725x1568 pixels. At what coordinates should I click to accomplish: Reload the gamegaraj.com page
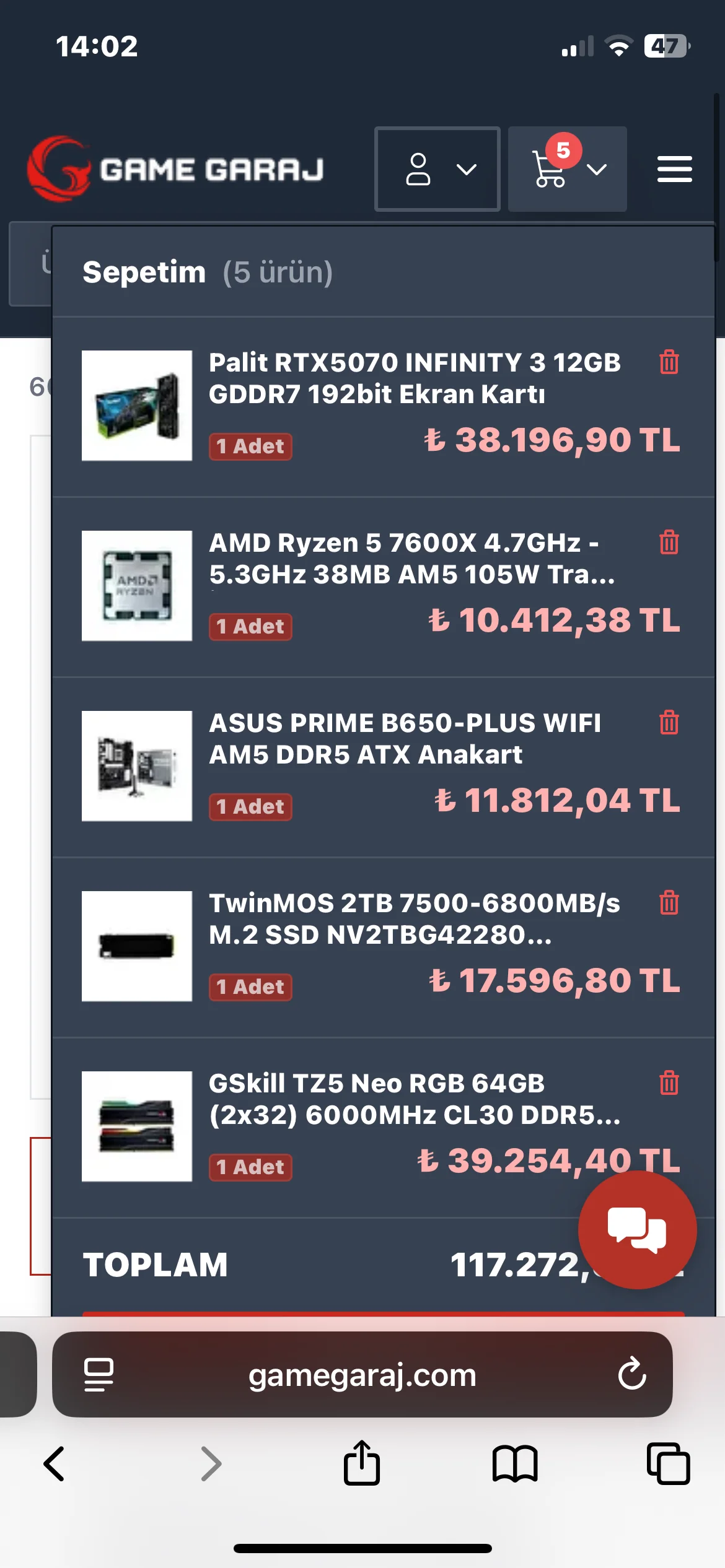[632, 1374]
